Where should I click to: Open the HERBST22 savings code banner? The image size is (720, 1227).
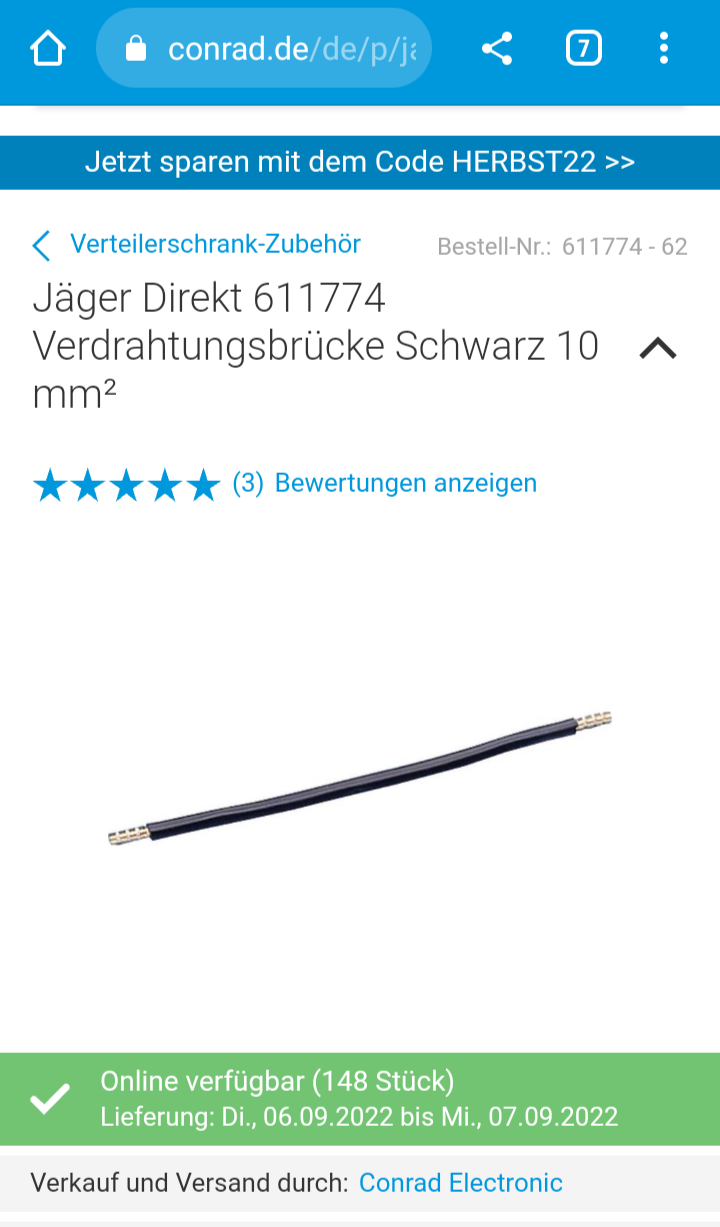[360, 162]
